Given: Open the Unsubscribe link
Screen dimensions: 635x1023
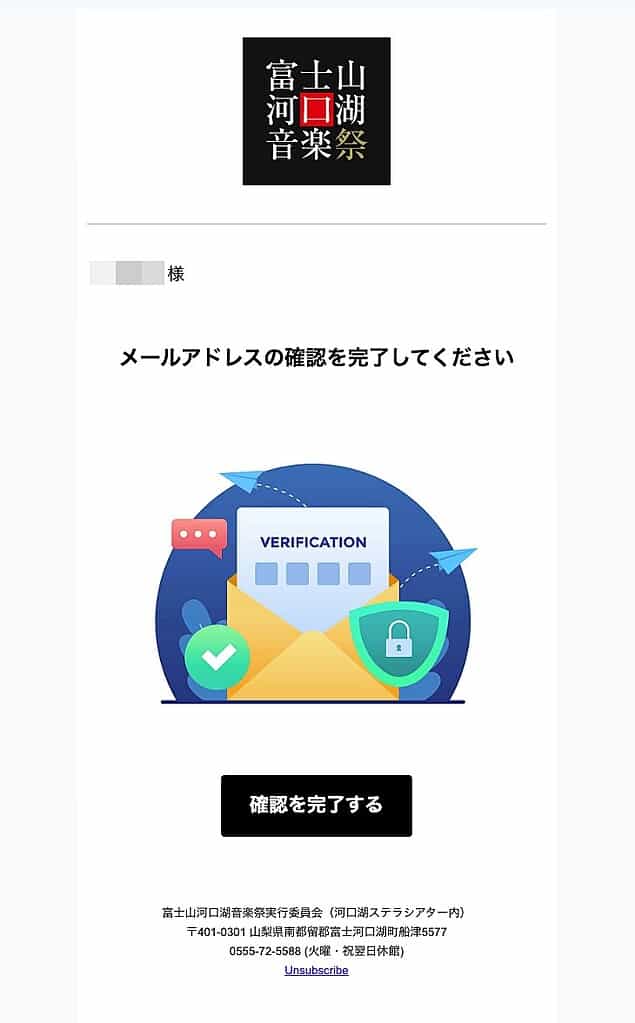Looking at the screenshot, I should click(316, 970).
